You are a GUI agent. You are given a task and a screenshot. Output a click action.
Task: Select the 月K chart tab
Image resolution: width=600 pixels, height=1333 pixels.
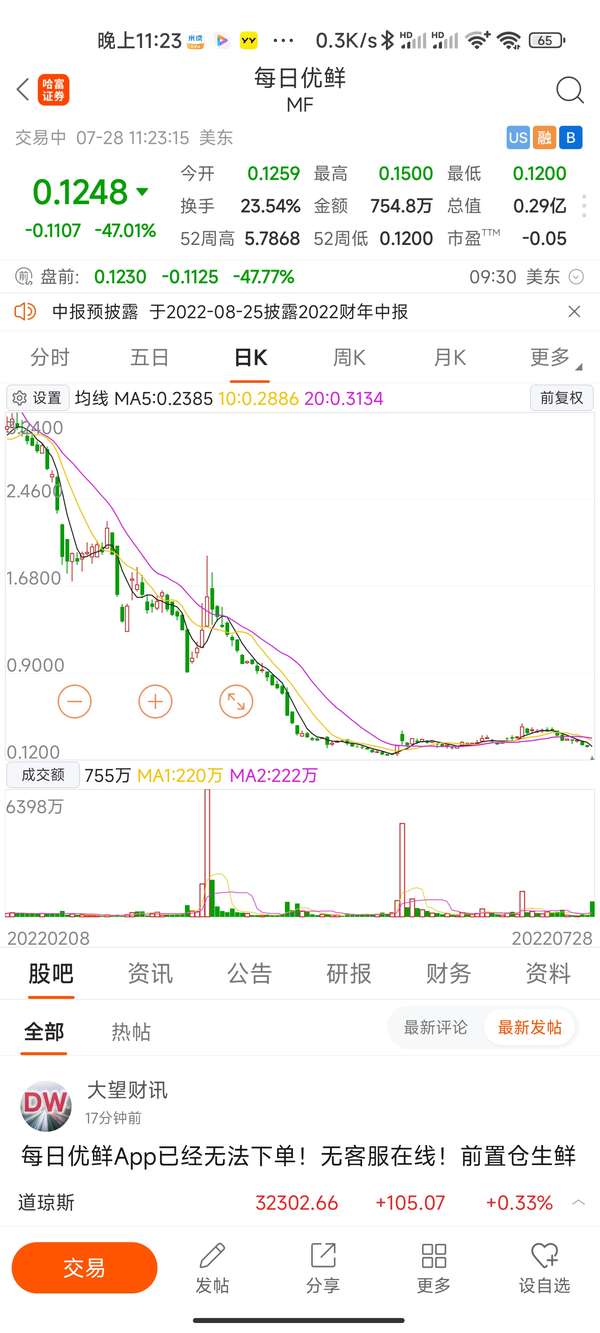pos(450,357)
